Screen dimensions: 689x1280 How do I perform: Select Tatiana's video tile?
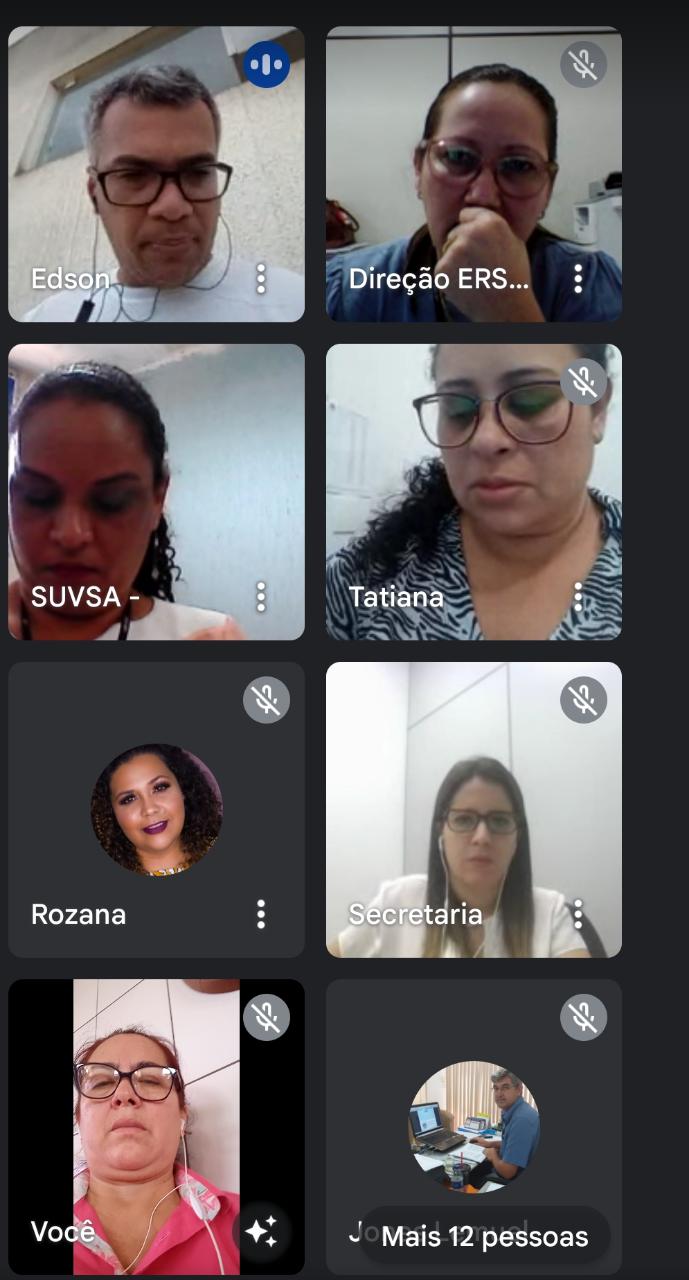[474, 492]
